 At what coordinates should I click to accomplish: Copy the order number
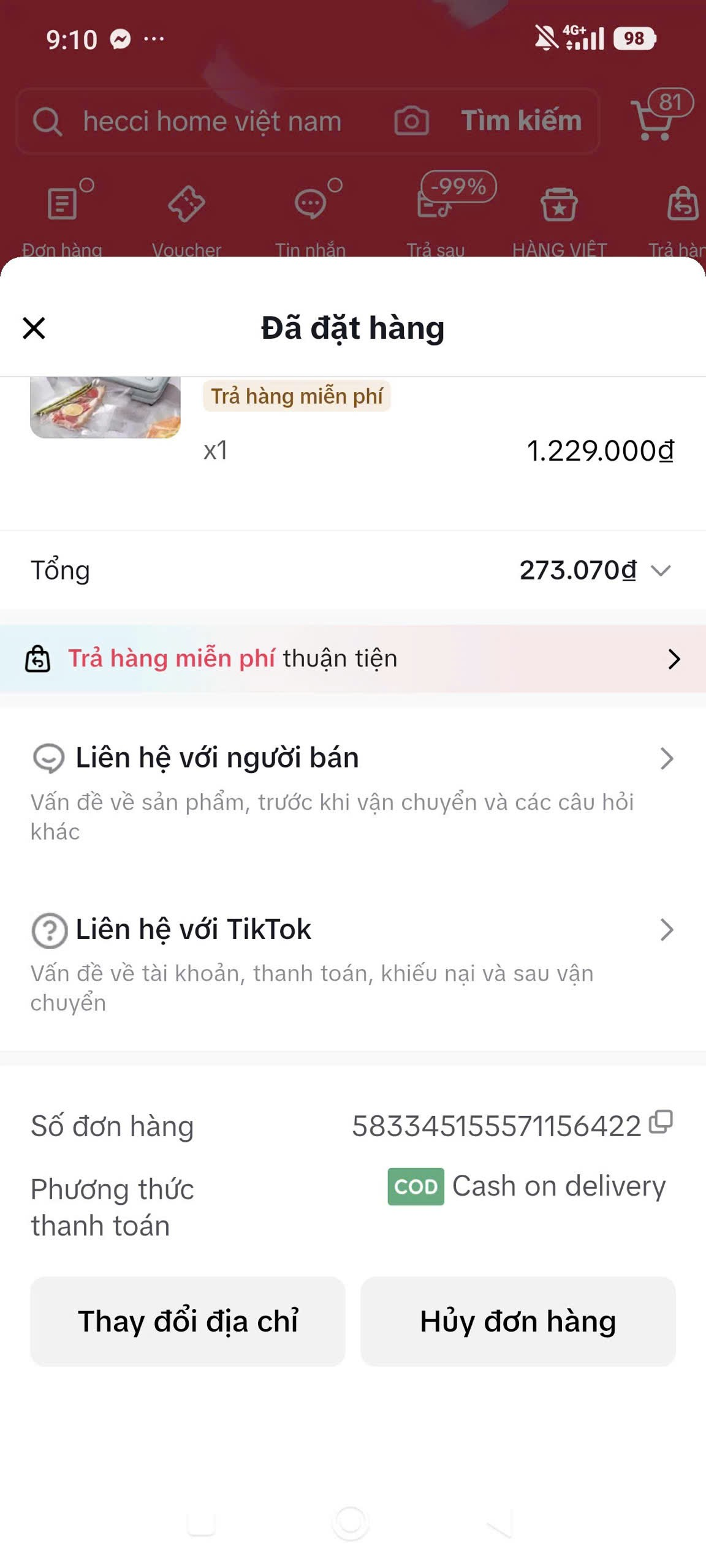point(661,1122)
